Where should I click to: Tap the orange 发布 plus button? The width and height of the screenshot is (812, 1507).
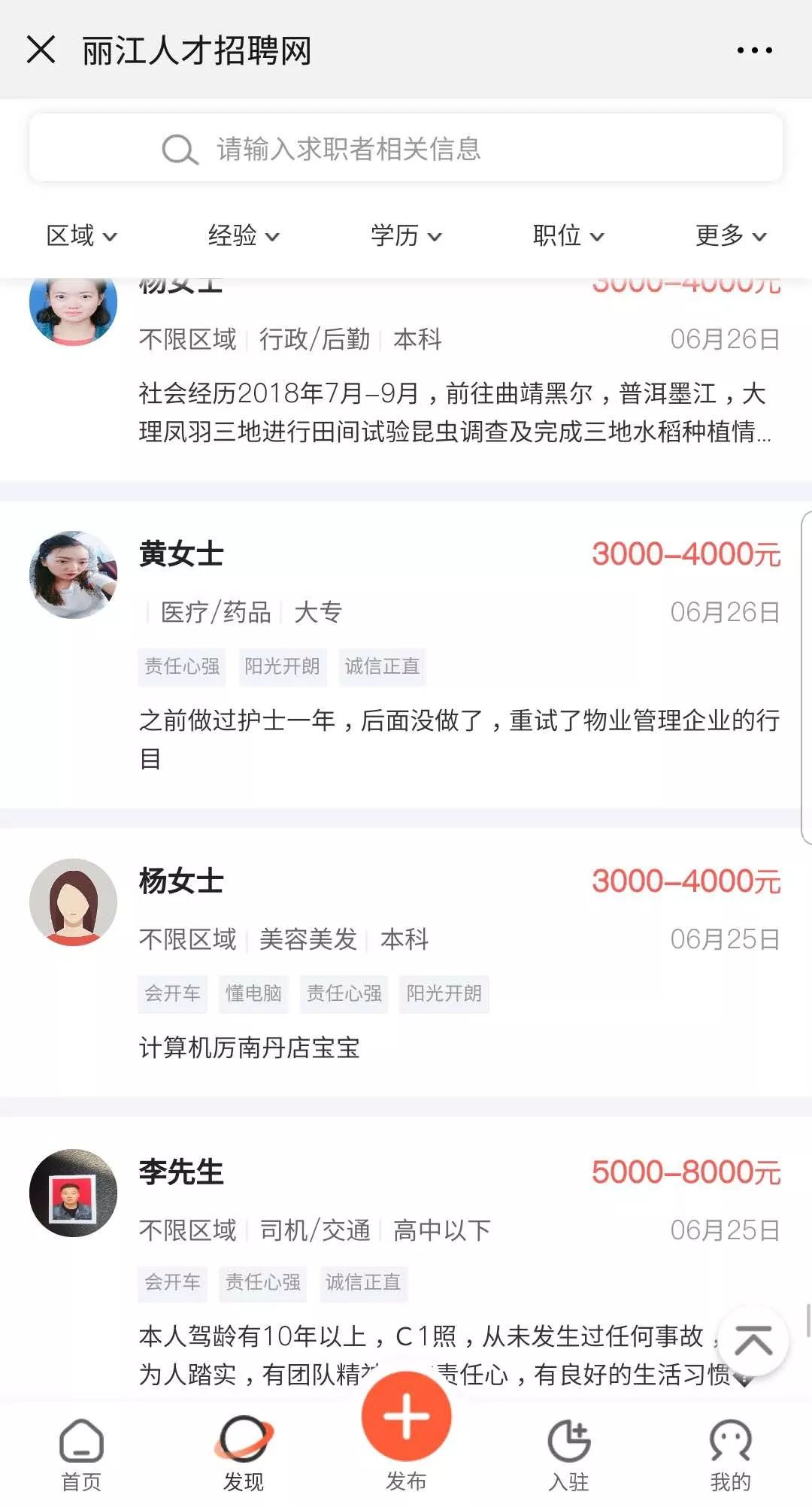(x=406, y=1418)
